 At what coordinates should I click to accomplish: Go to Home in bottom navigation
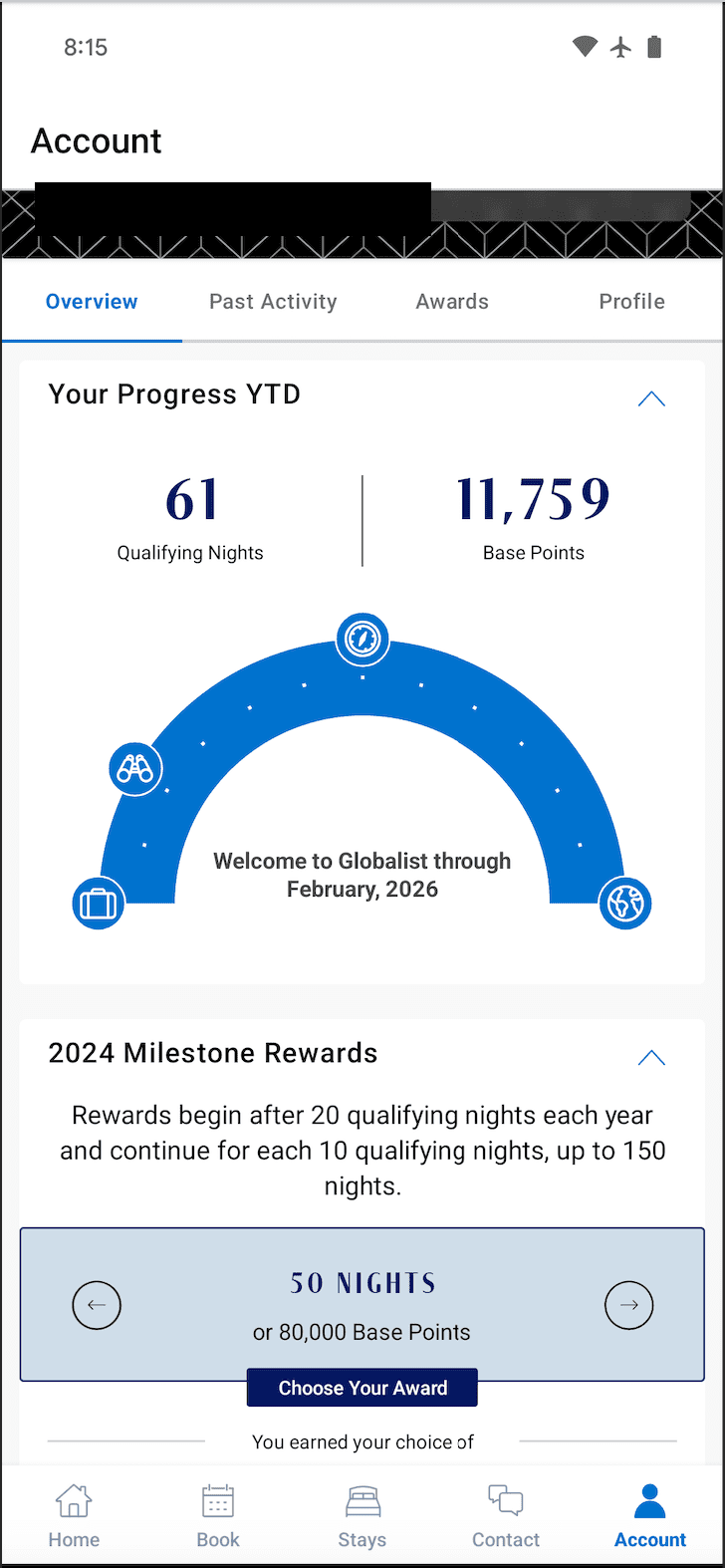[x=74, y=1516]
